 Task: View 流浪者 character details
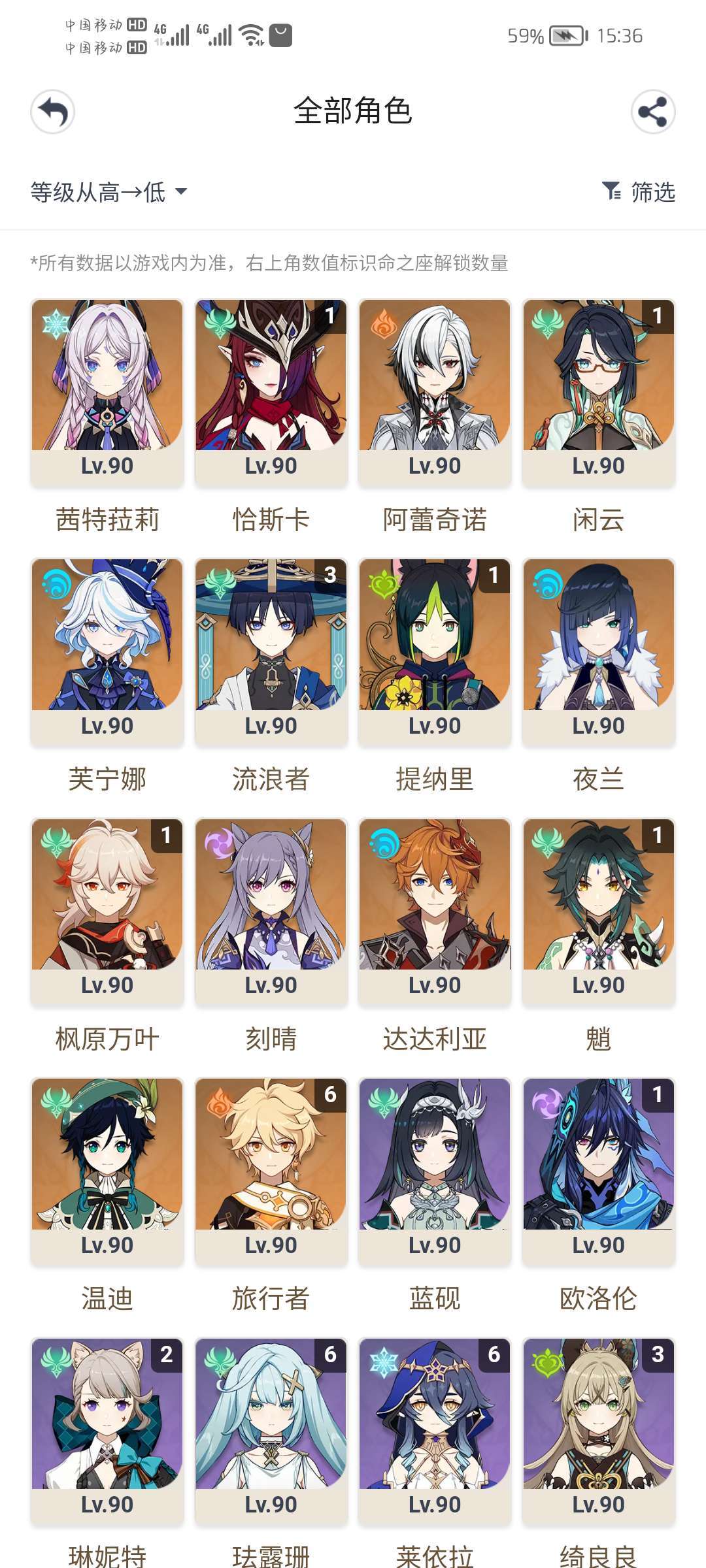(x=271, y=651)
